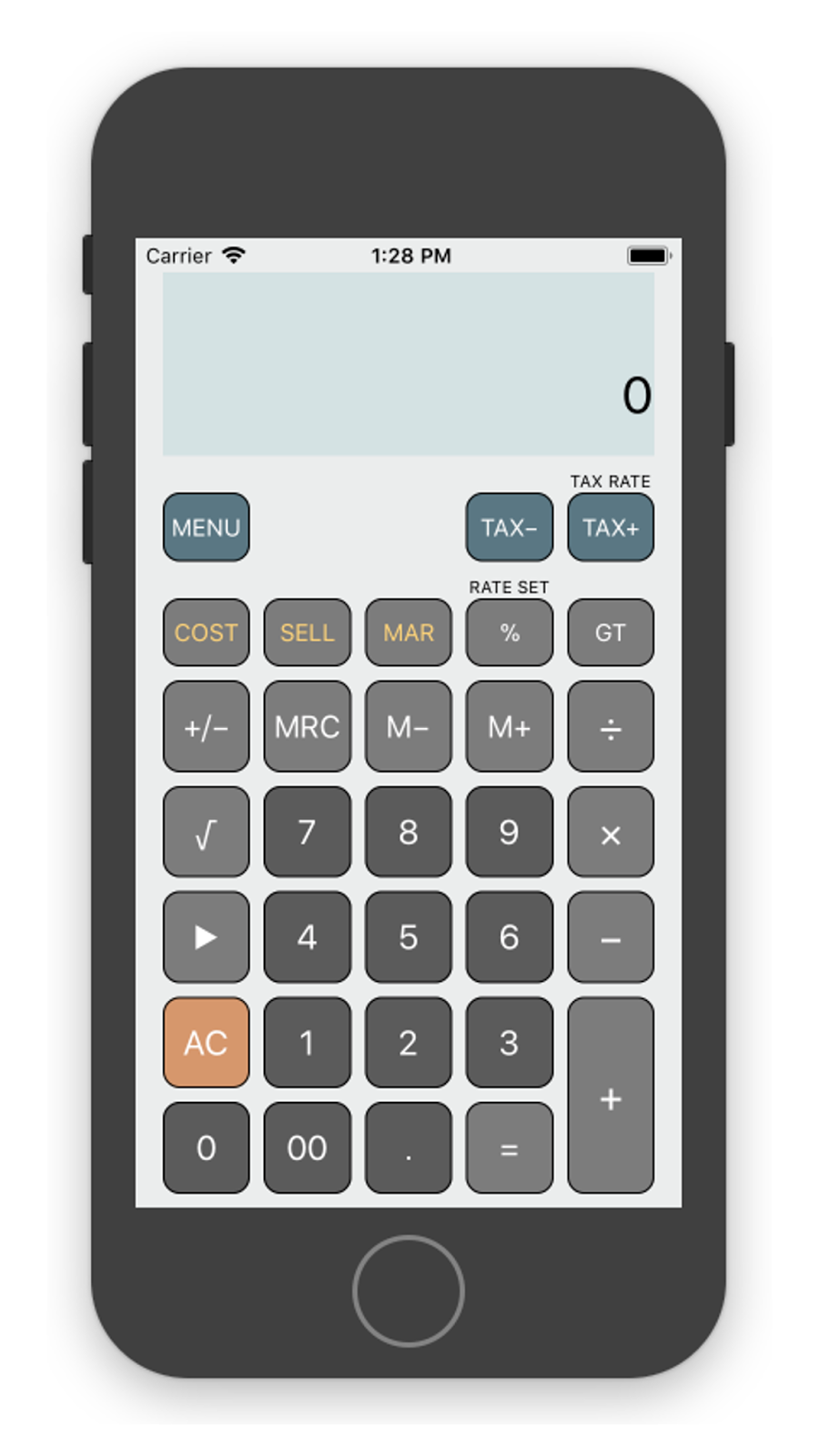This screenshot has height=1456, width=819.
Task: Tap the TAX- key
Action: tap(509, 527)
